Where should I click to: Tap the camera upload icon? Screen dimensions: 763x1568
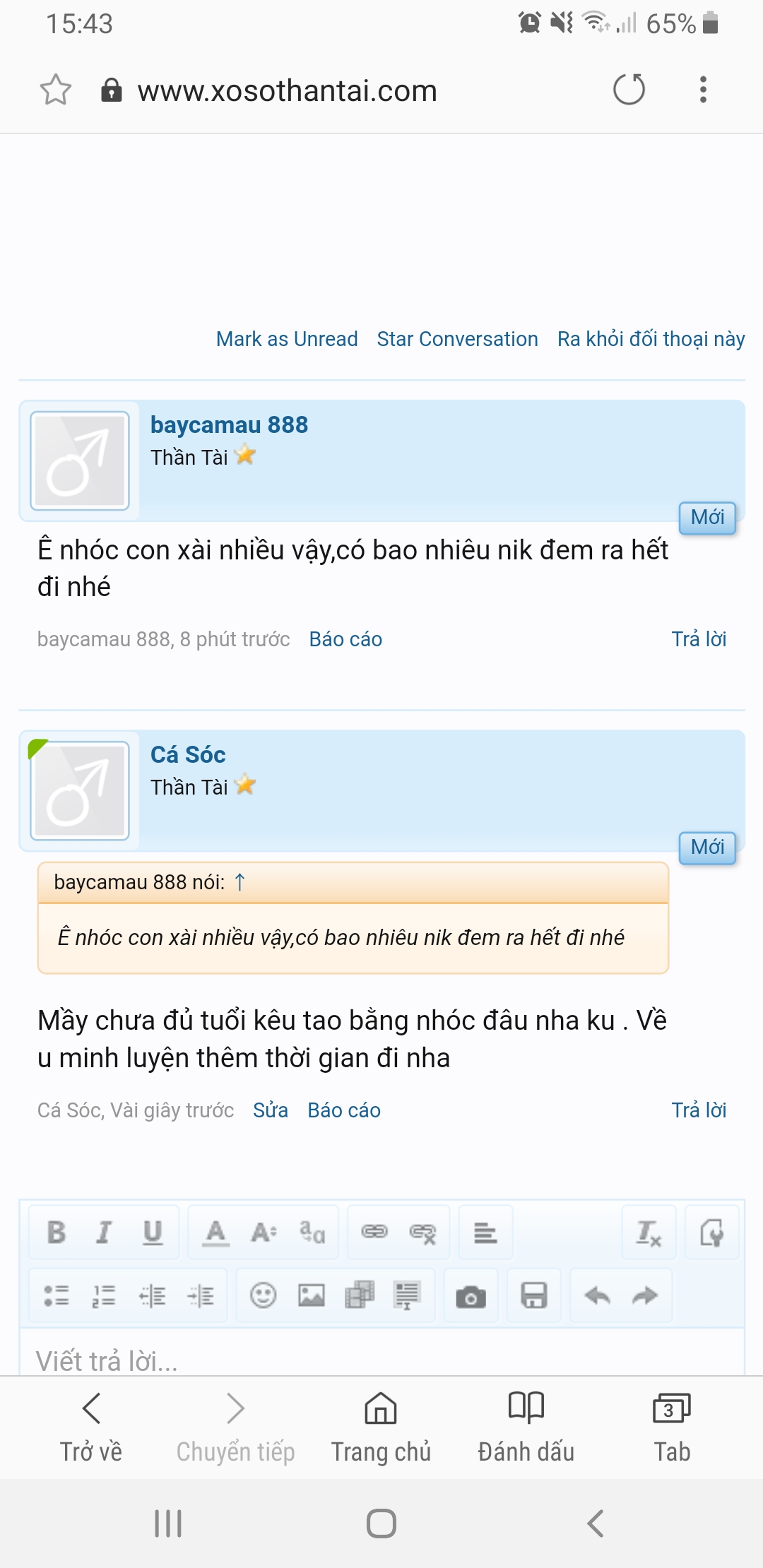point(471,1295)
